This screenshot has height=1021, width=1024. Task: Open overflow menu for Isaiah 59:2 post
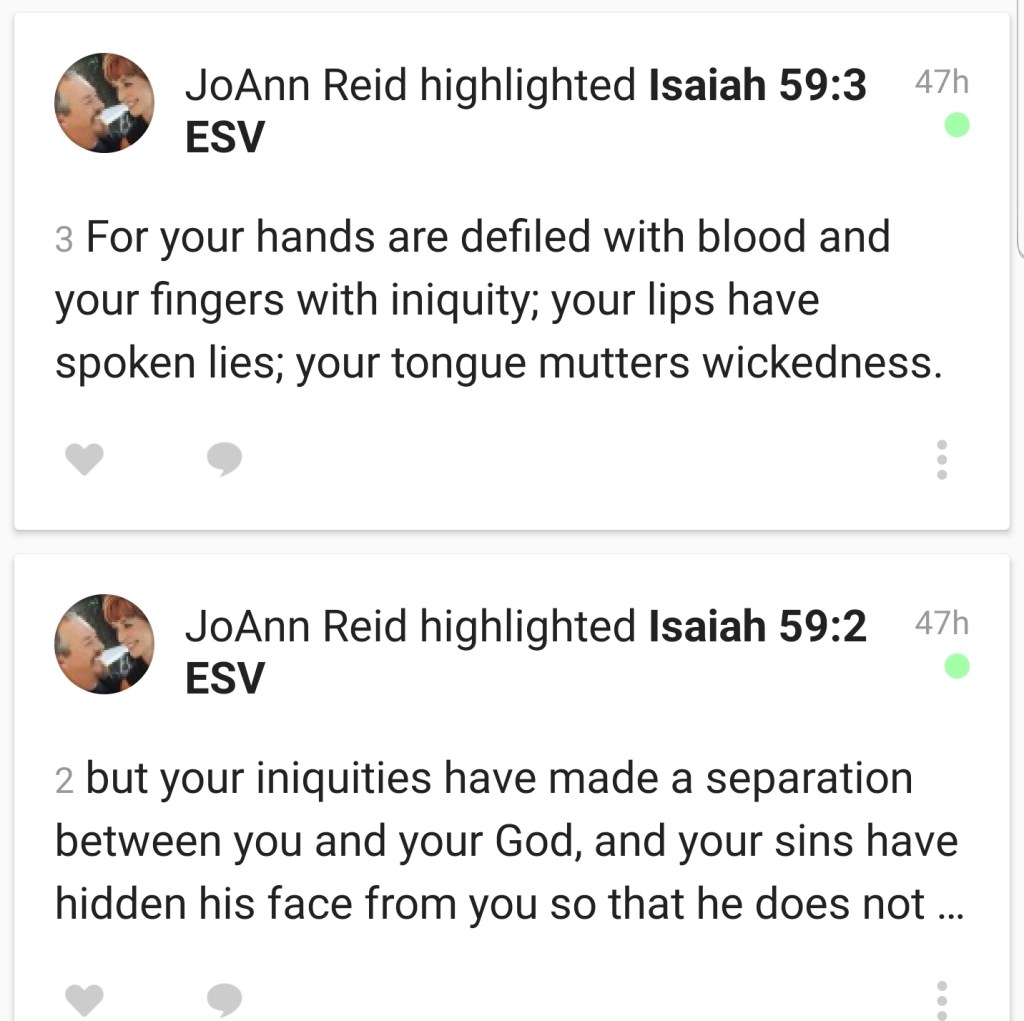[940, 999]
